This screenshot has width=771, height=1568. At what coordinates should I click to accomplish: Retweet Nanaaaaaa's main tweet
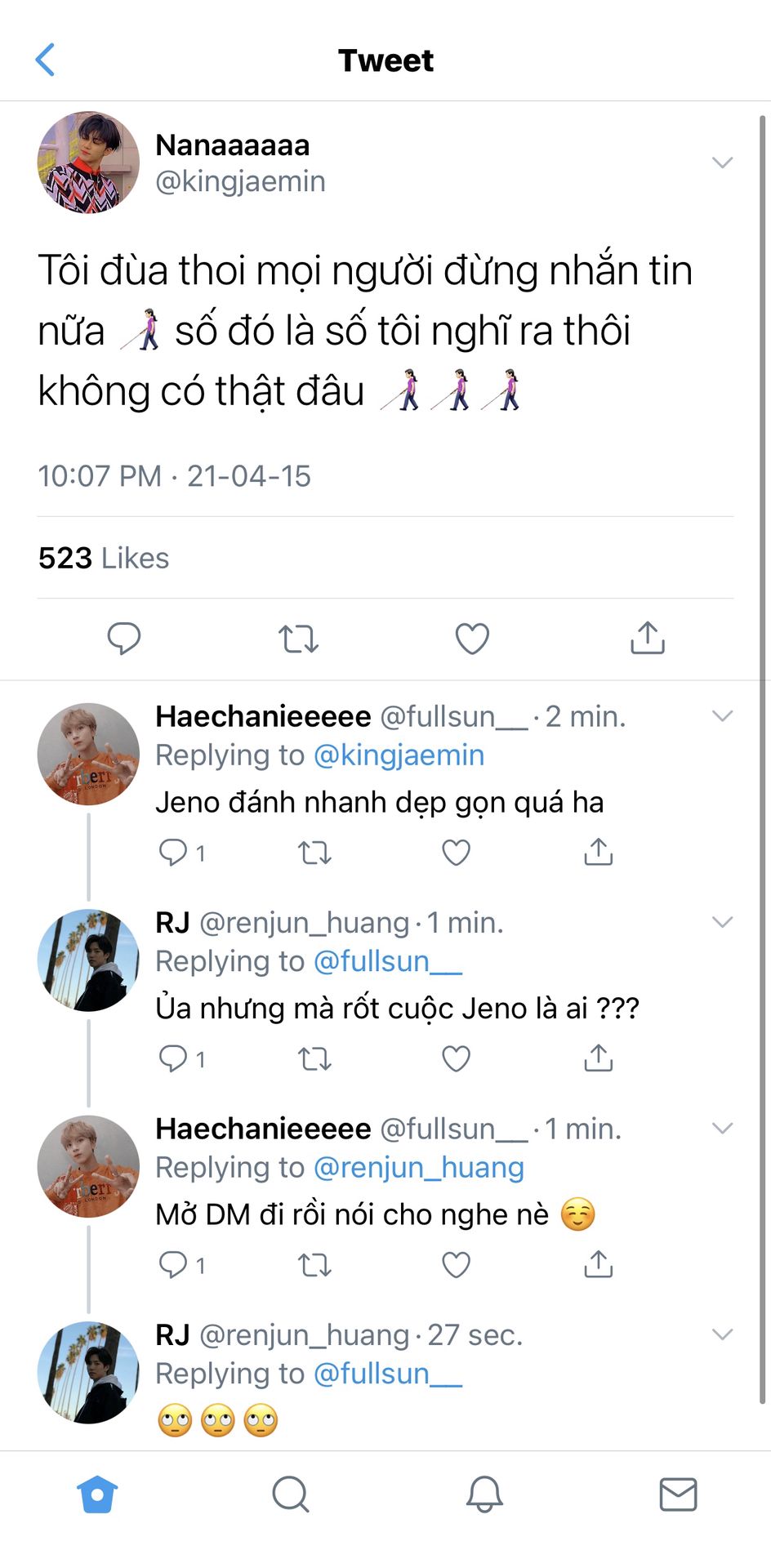298,639
